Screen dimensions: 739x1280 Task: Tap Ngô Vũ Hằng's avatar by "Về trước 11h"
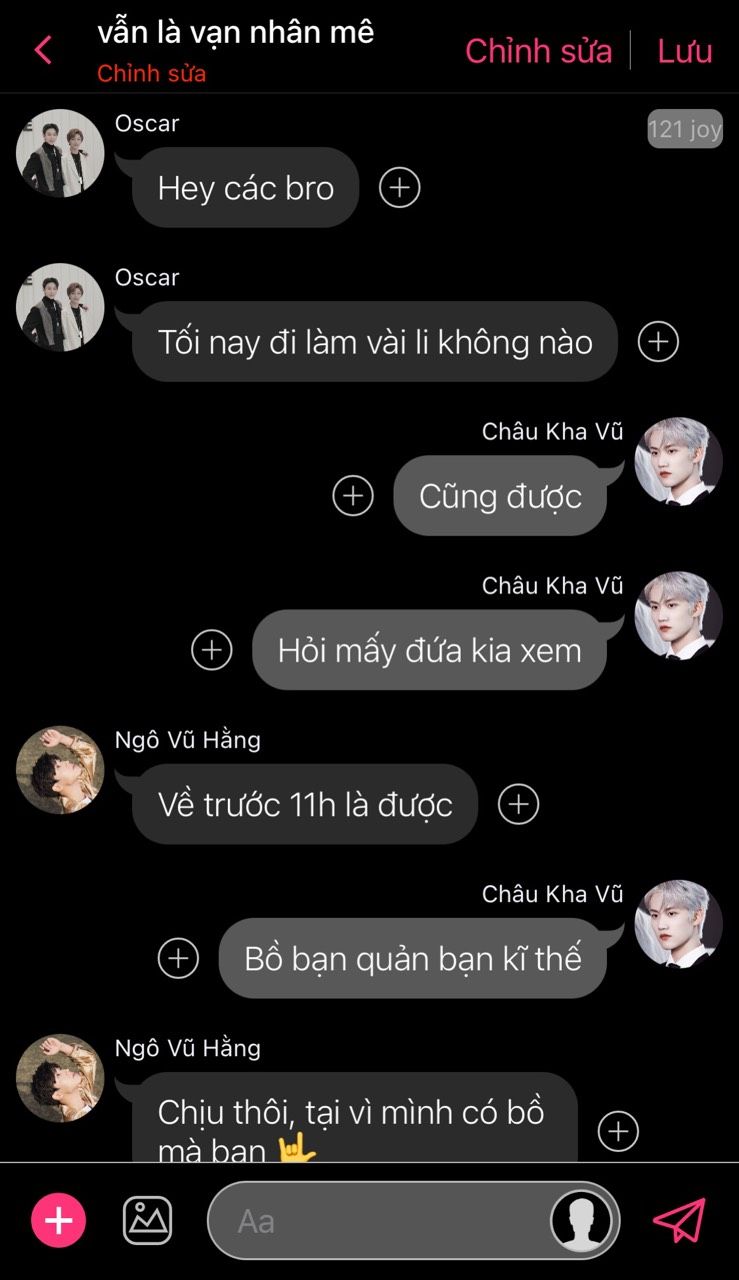point(60,770)
